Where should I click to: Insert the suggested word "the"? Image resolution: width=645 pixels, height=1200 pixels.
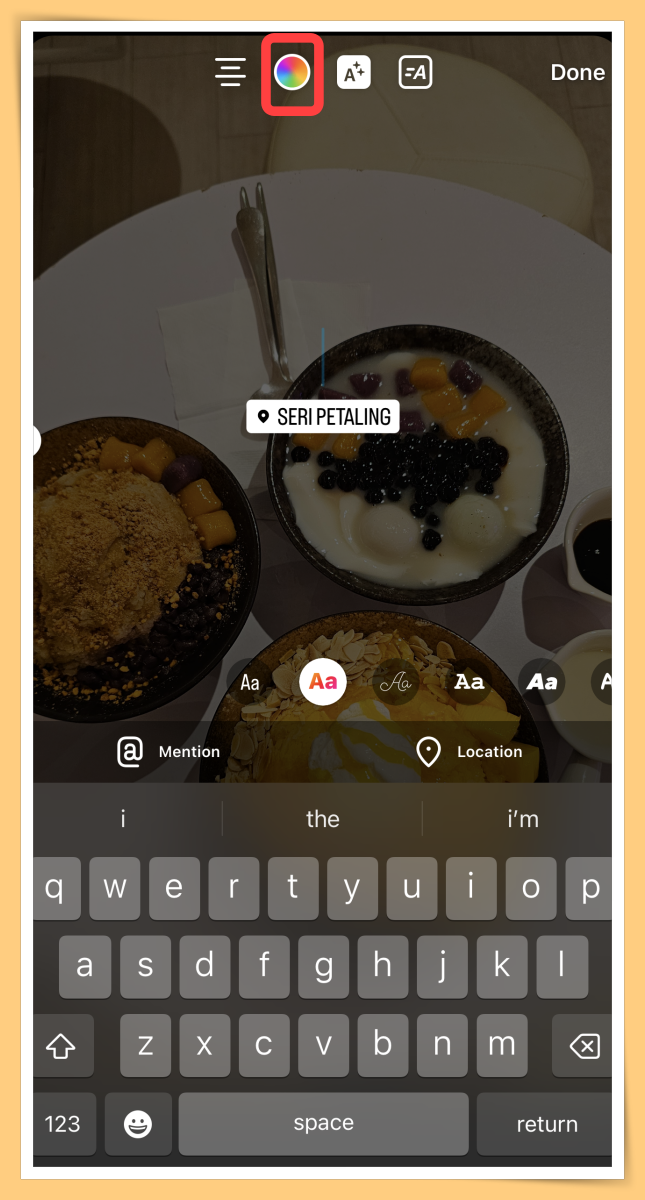322,819
